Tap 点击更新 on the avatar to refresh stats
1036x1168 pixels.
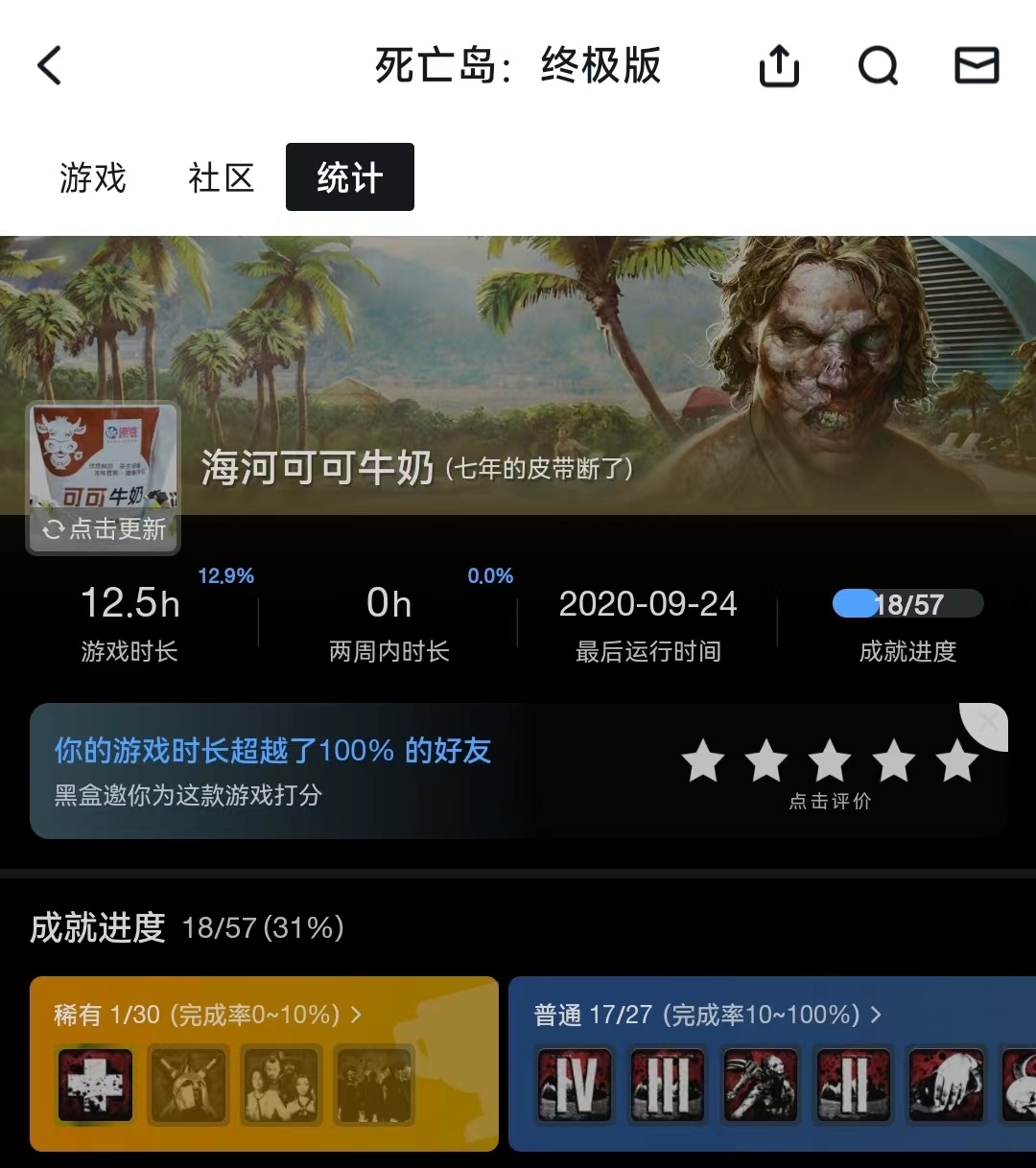(104, 529)
